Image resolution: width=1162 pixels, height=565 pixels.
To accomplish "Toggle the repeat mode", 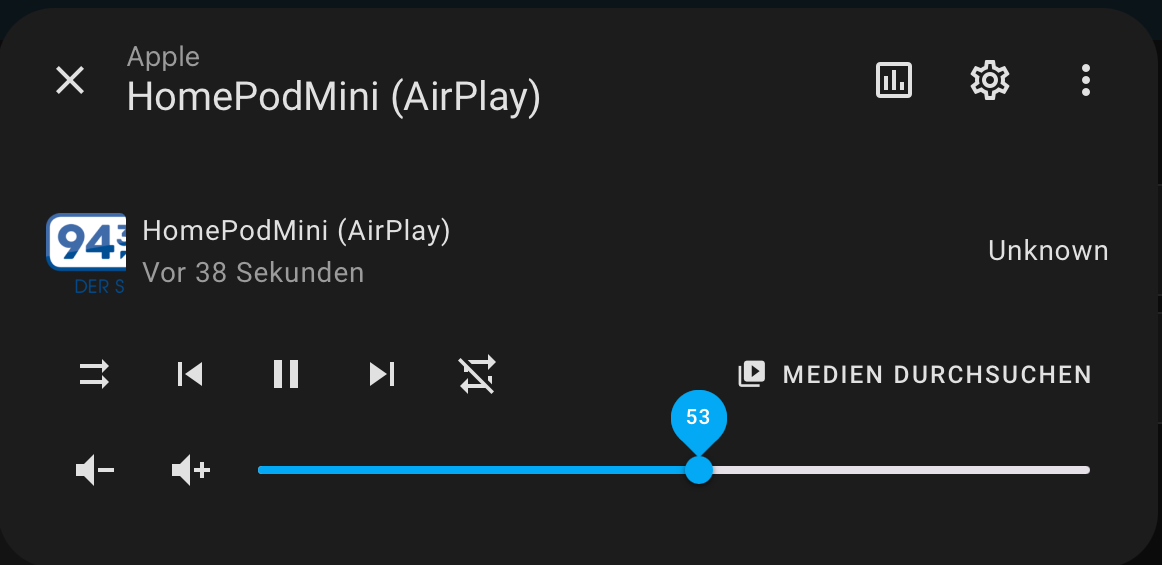I will click(x=478, y=375).
